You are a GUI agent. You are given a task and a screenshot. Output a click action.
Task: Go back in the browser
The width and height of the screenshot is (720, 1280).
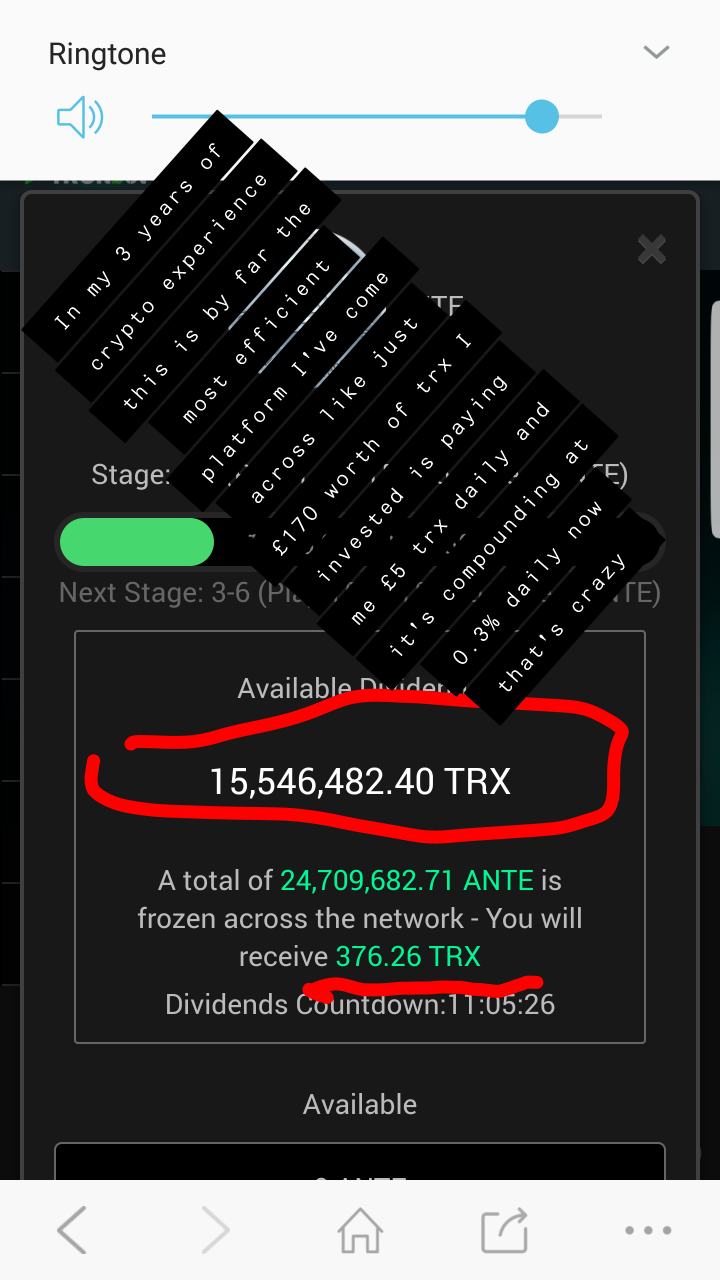72,1230
